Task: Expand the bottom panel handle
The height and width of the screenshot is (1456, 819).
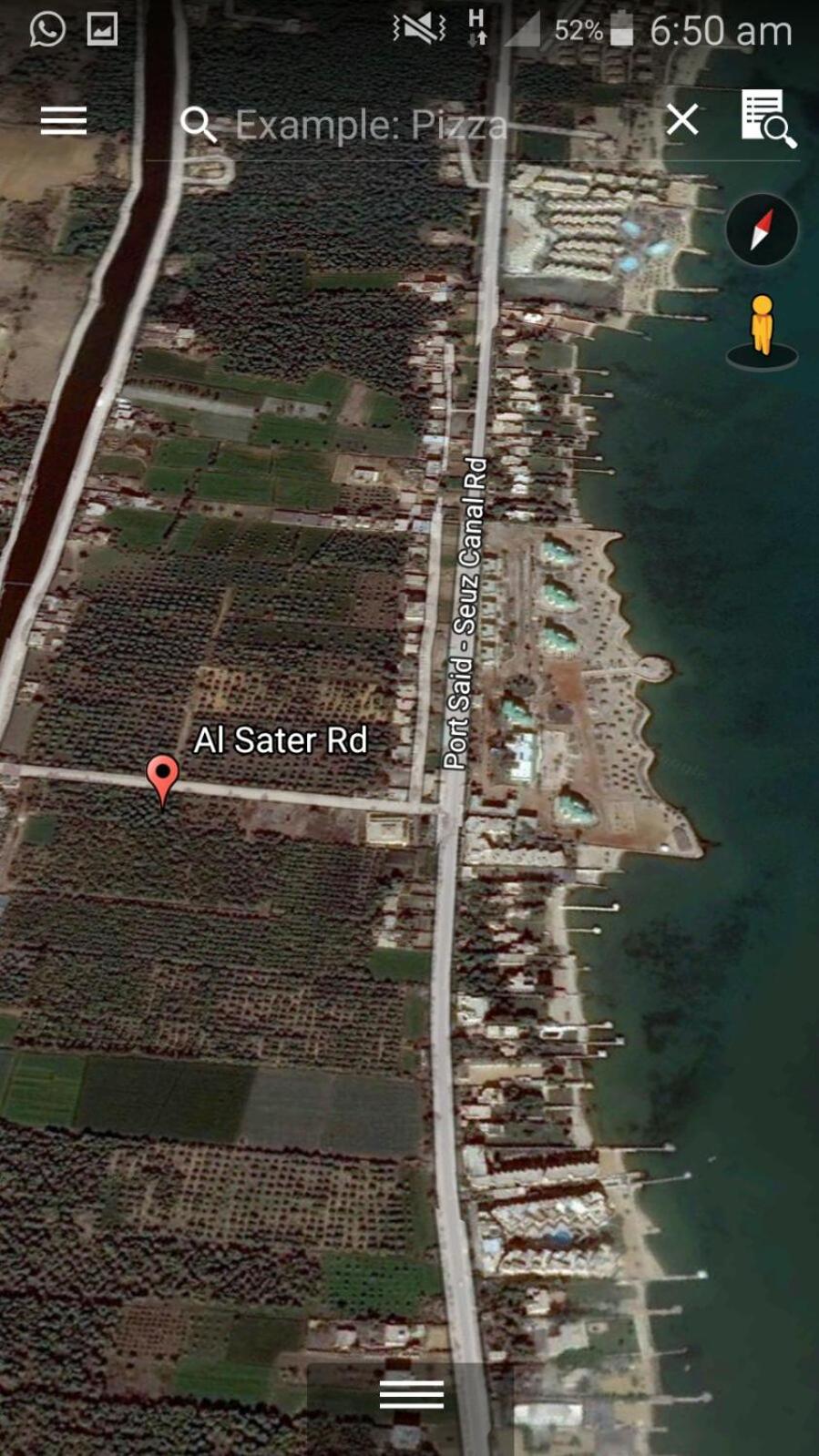Action: 411,1394
